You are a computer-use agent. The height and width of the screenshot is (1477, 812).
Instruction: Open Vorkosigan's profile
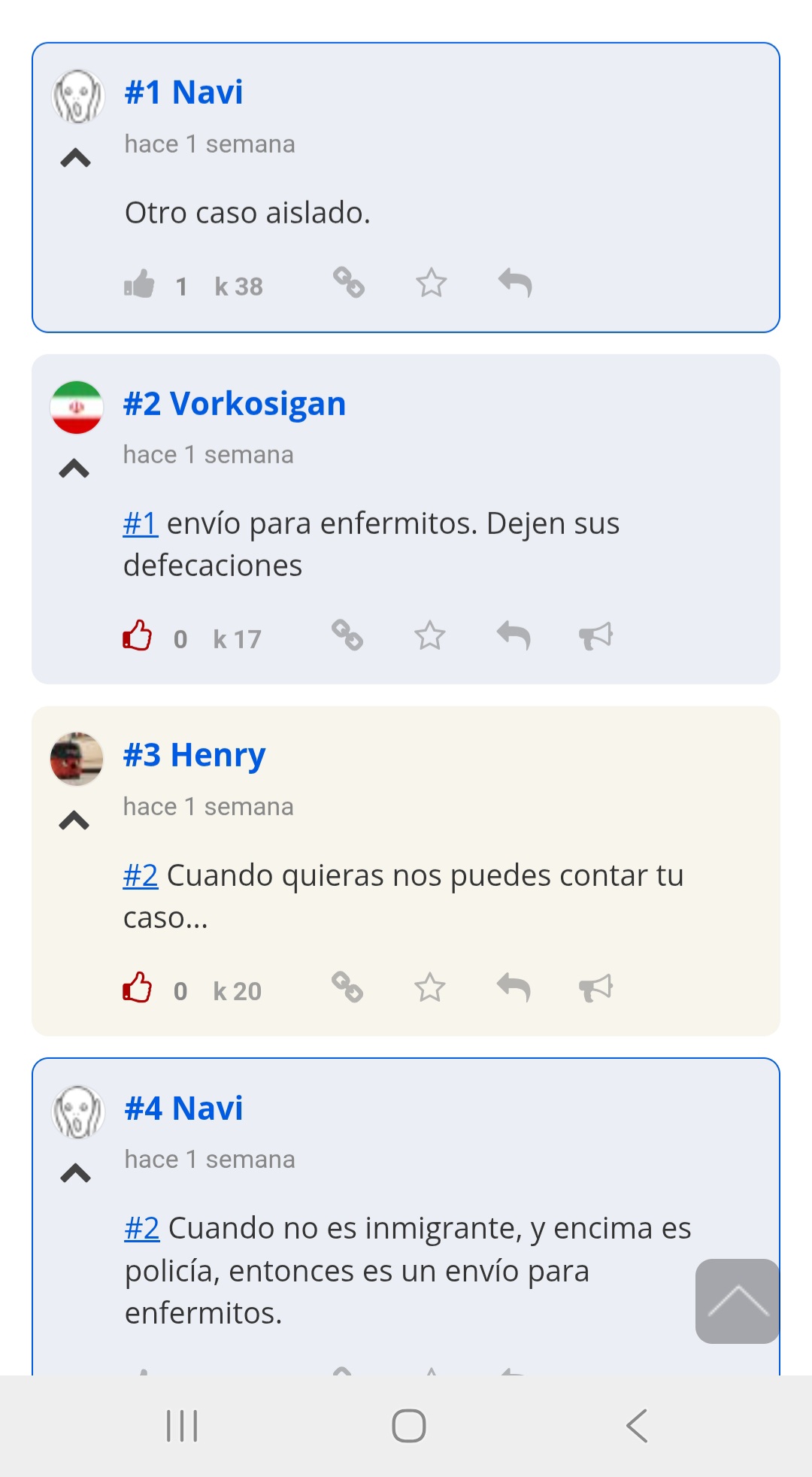(x=235, y=404)
